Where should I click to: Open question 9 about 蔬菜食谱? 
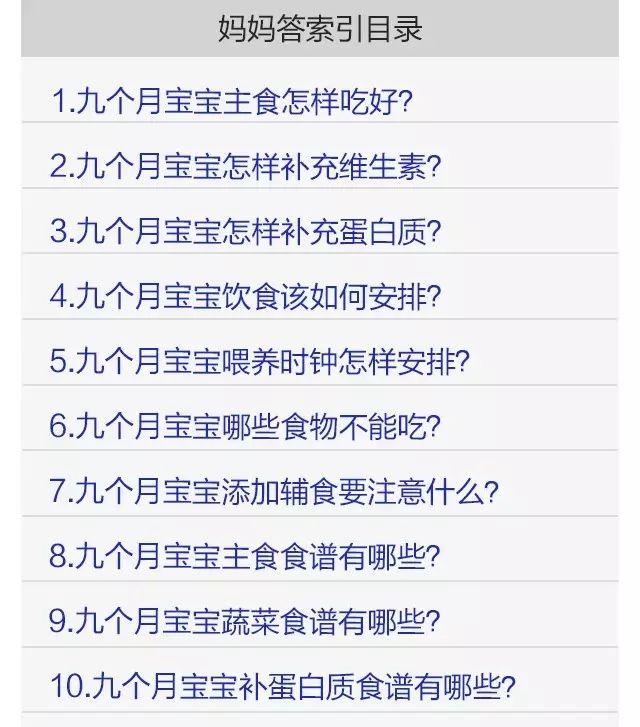[246, 622]
